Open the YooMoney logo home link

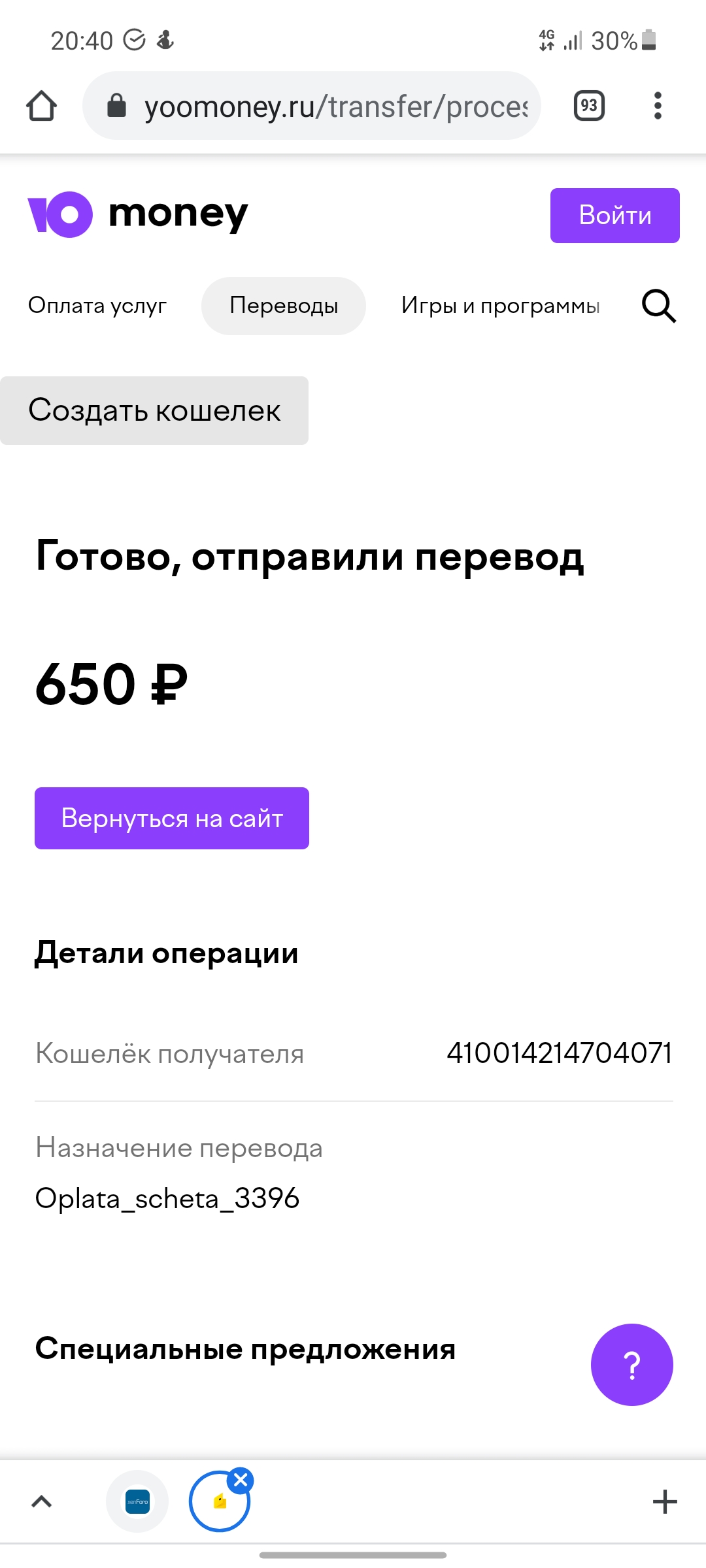coord(138,214)
